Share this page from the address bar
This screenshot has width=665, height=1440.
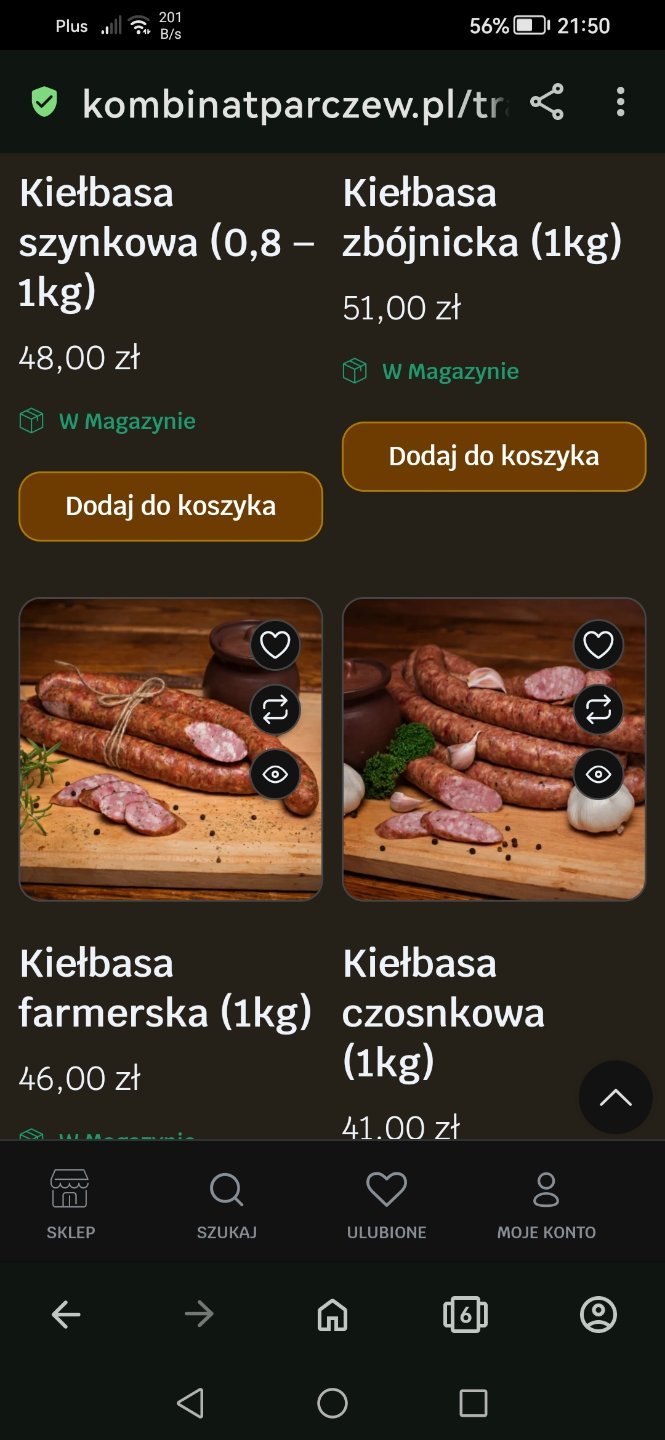click(x=547, y=102)
